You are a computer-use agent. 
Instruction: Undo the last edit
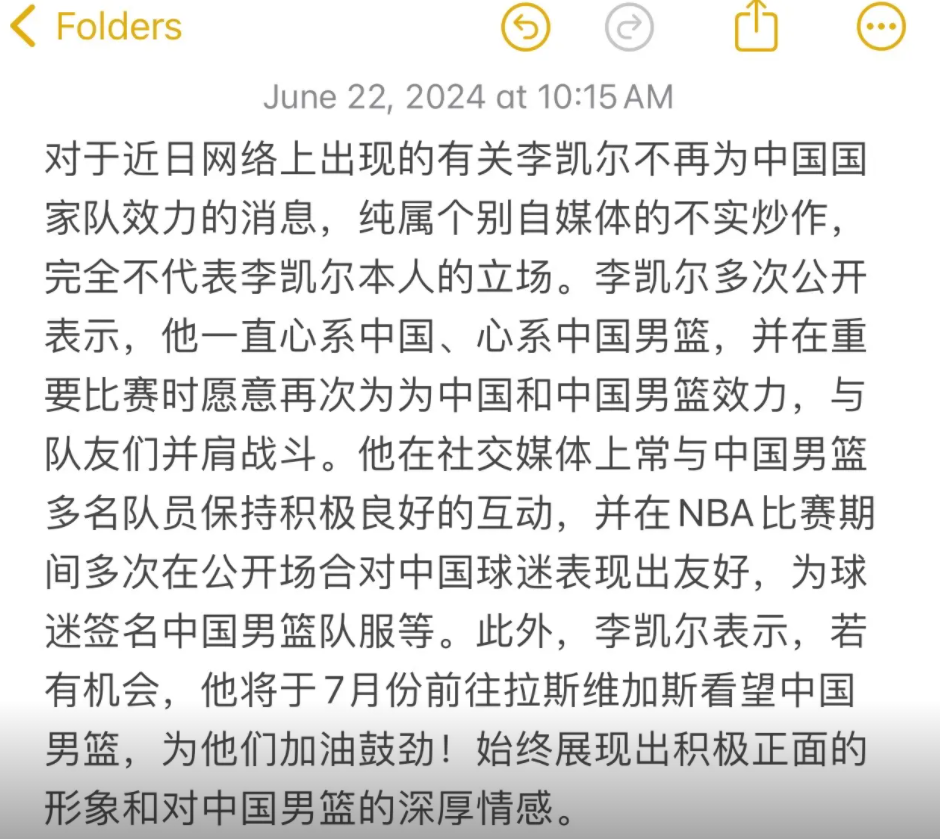coord(526,27)
